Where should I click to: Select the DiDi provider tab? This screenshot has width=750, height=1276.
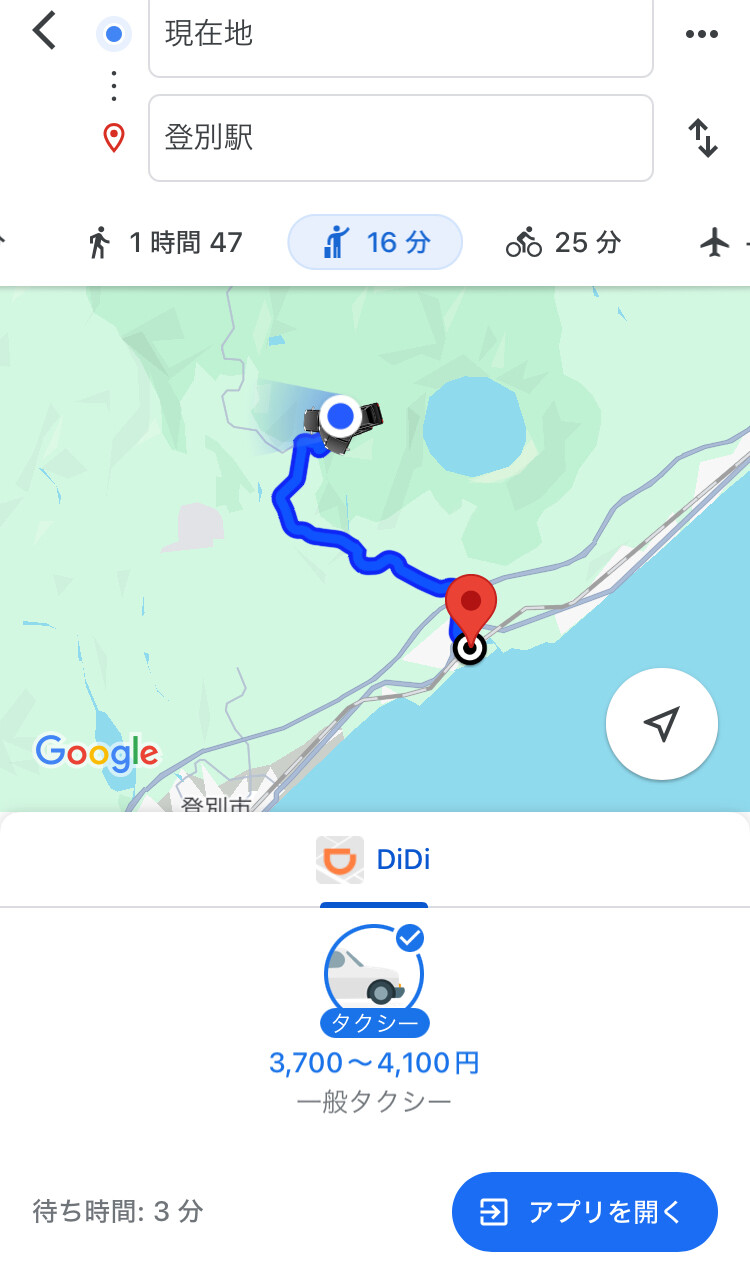(374, 860)
